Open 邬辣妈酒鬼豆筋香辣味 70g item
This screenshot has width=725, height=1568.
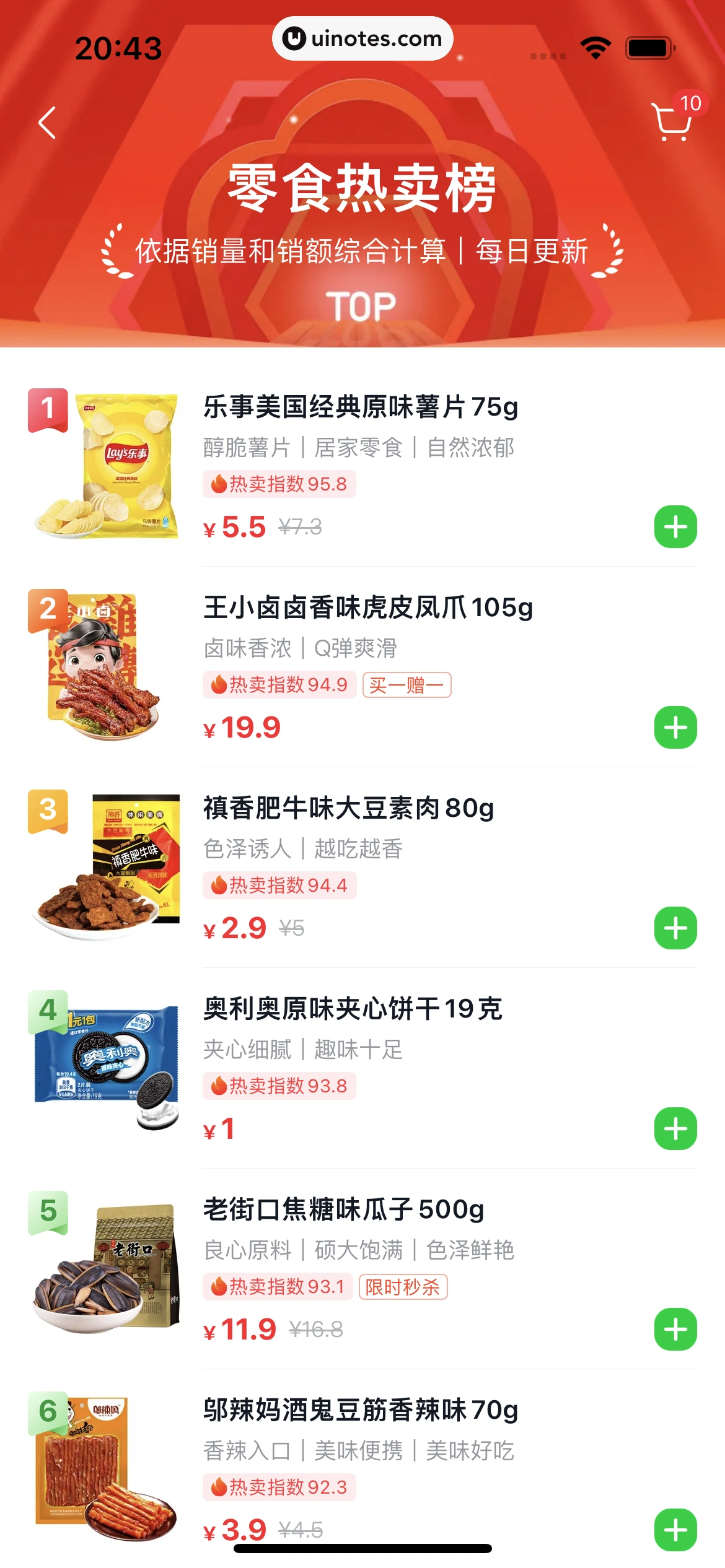361,1411
